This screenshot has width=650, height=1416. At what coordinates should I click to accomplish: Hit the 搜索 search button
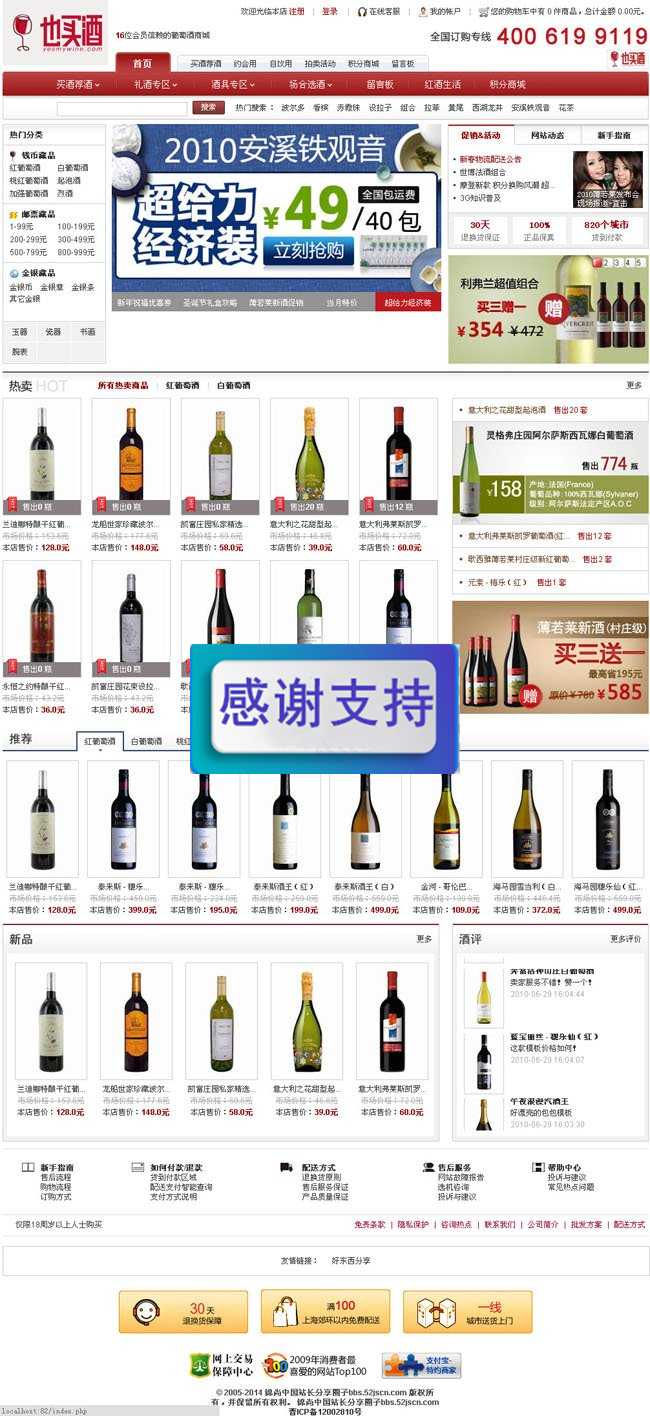pyautogui.click(x=207, y=107)
